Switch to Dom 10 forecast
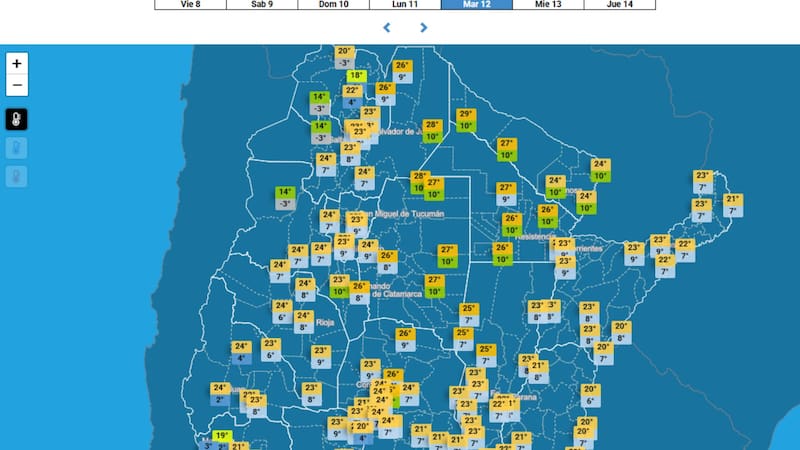The image size is (800, 450). [333, 4]
